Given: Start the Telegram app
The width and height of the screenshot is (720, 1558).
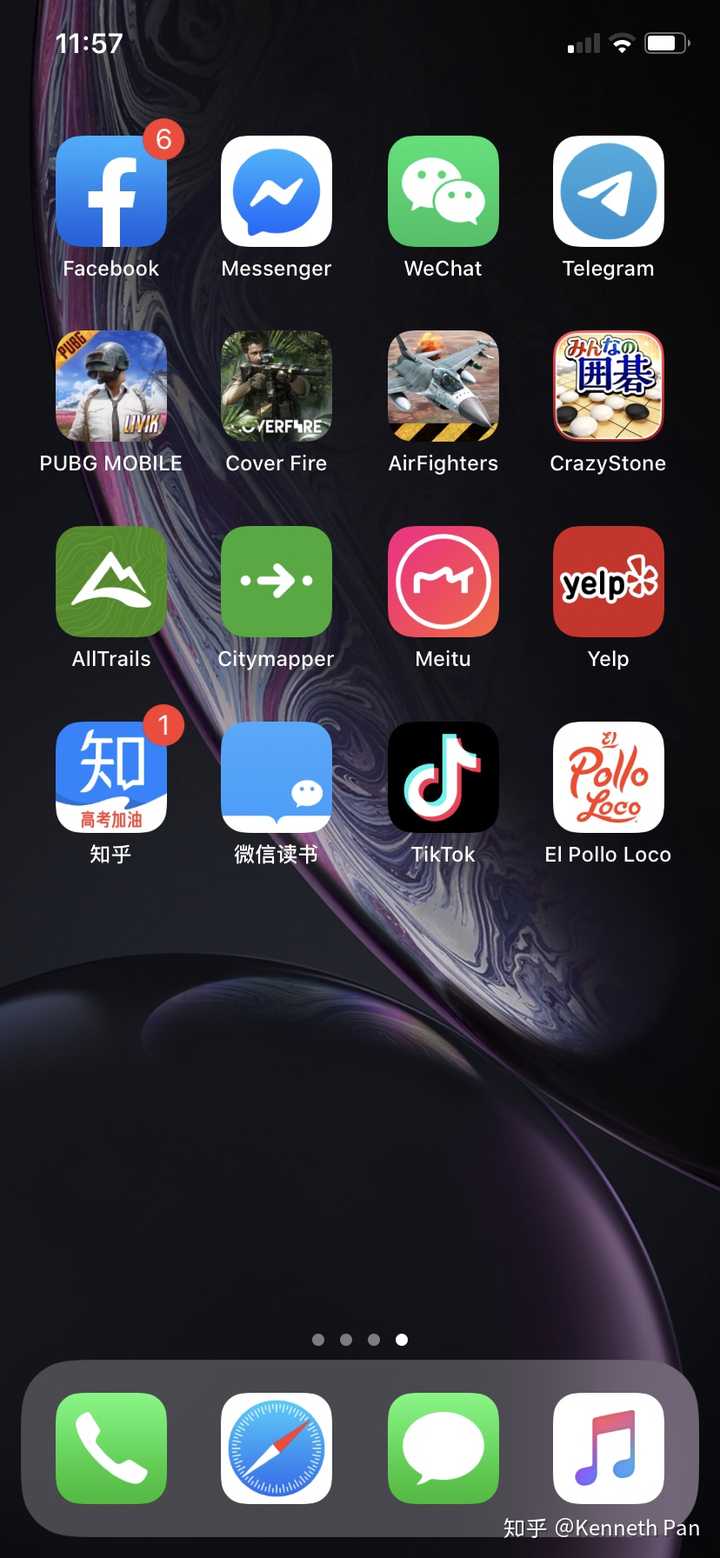Looking at the screenshot, I should (x=608, y=192).
